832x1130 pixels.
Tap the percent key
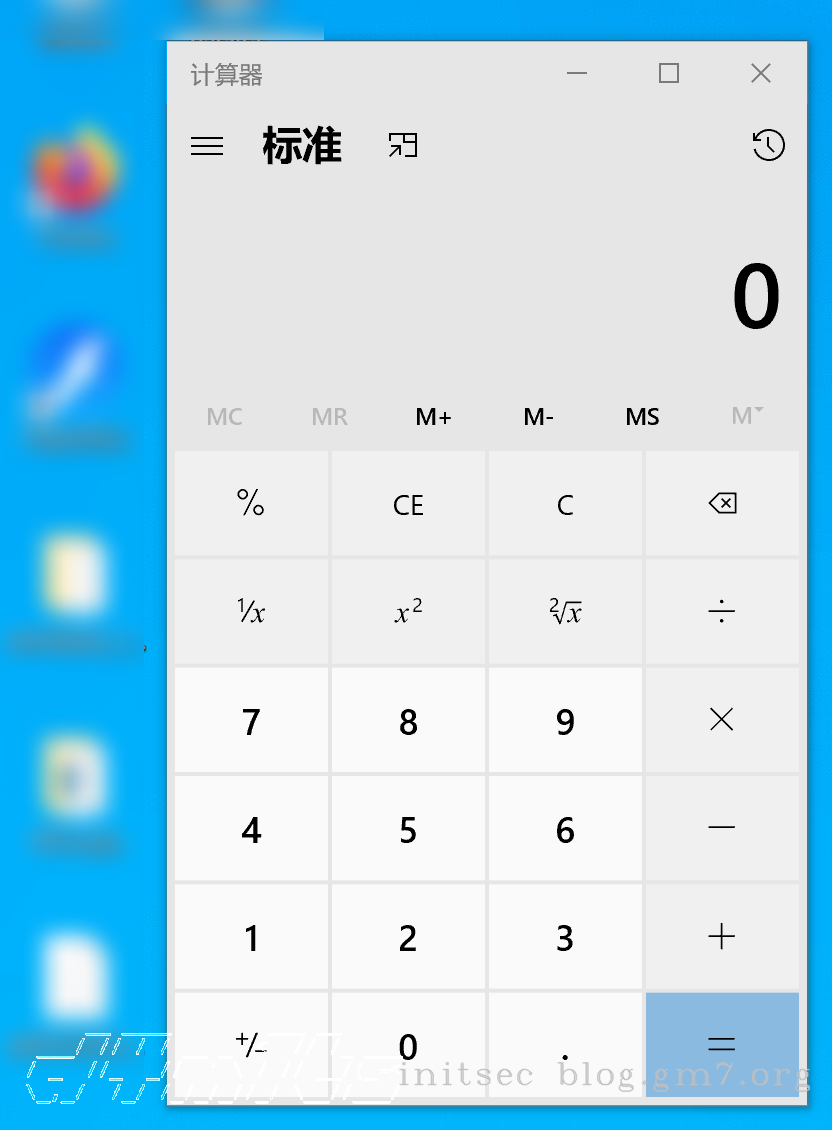tap(251, 504)
